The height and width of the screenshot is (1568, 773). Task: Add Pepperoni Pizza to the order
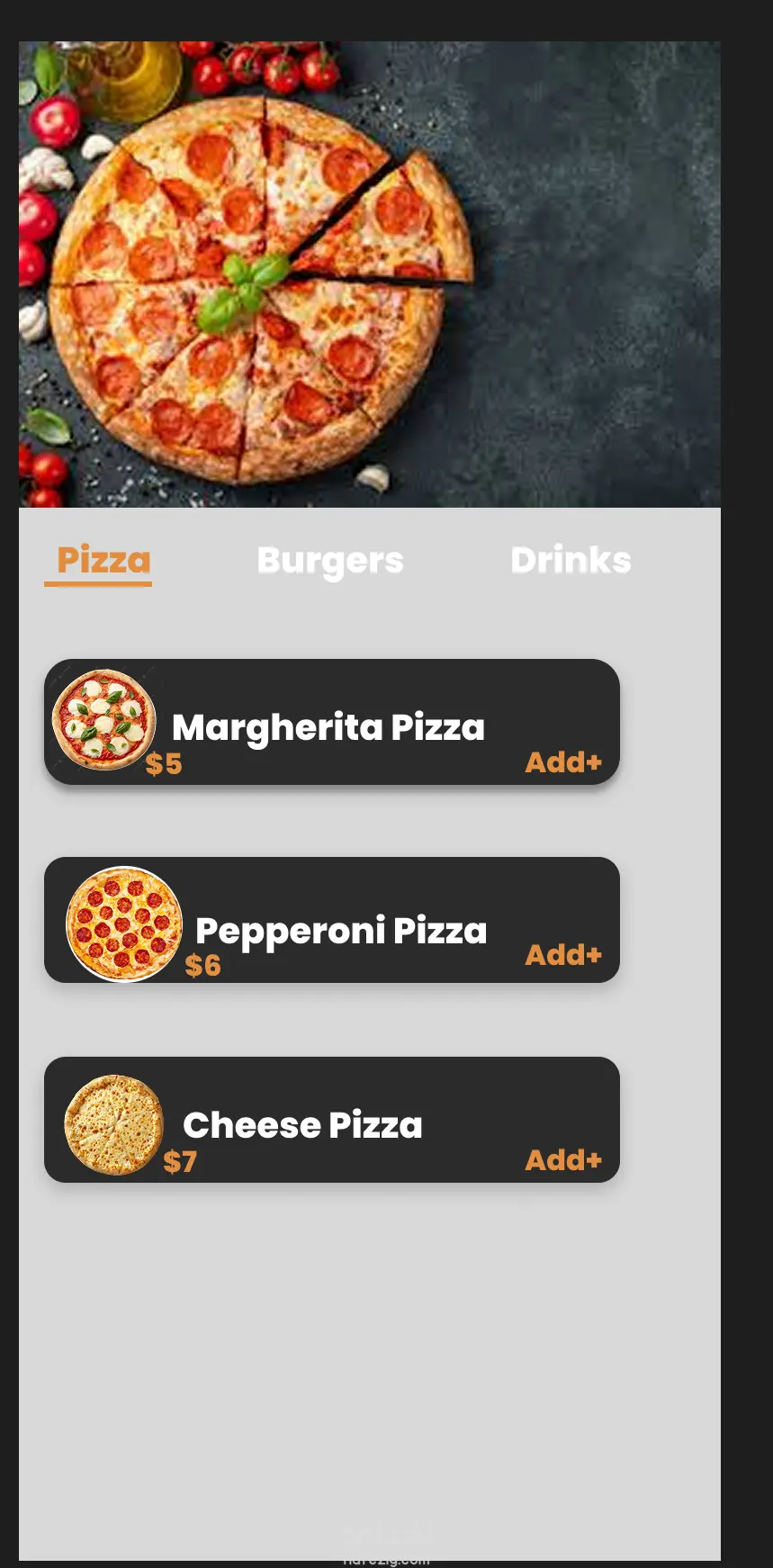(x=563, y=955)
